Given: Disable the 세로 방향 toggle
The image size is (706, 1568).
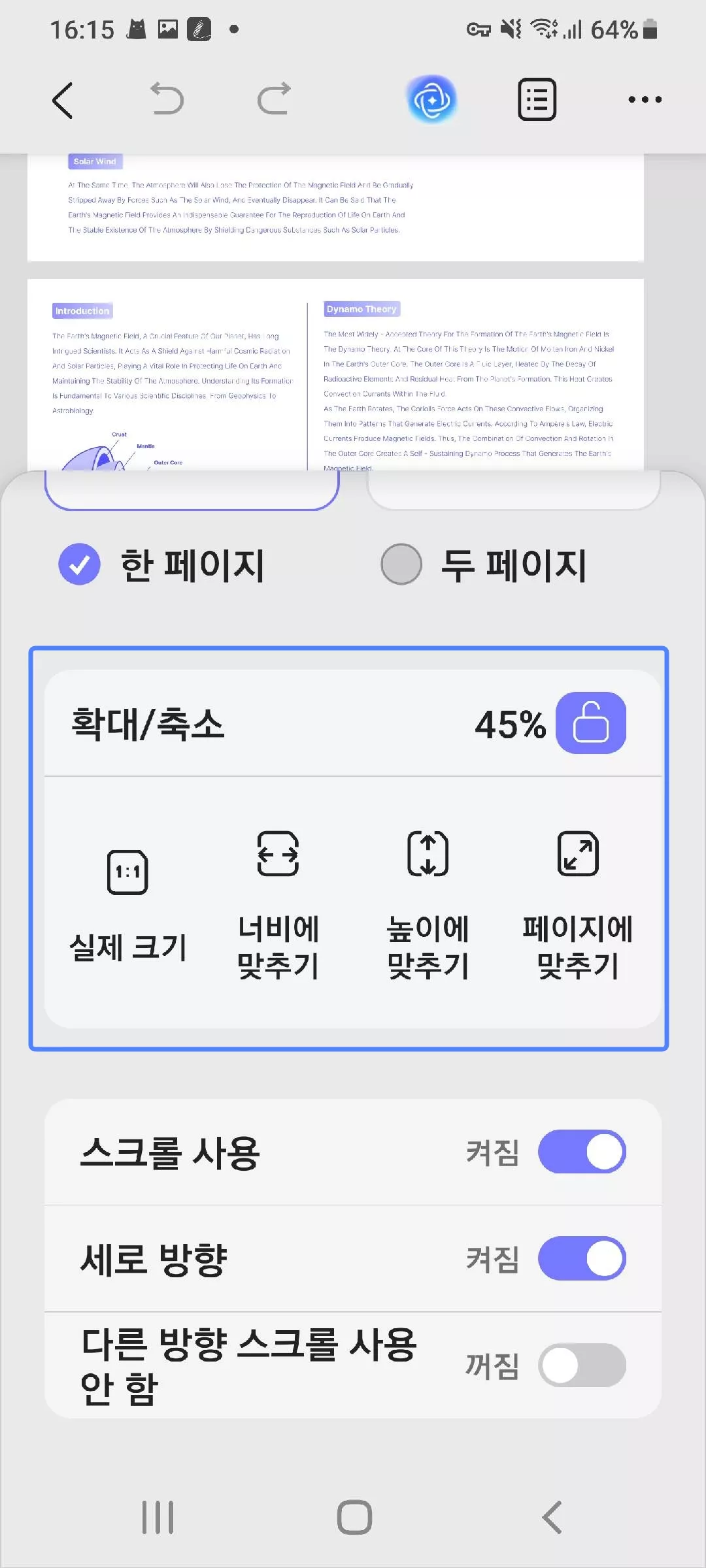Looking at the screenshot, I should 580,1258.
